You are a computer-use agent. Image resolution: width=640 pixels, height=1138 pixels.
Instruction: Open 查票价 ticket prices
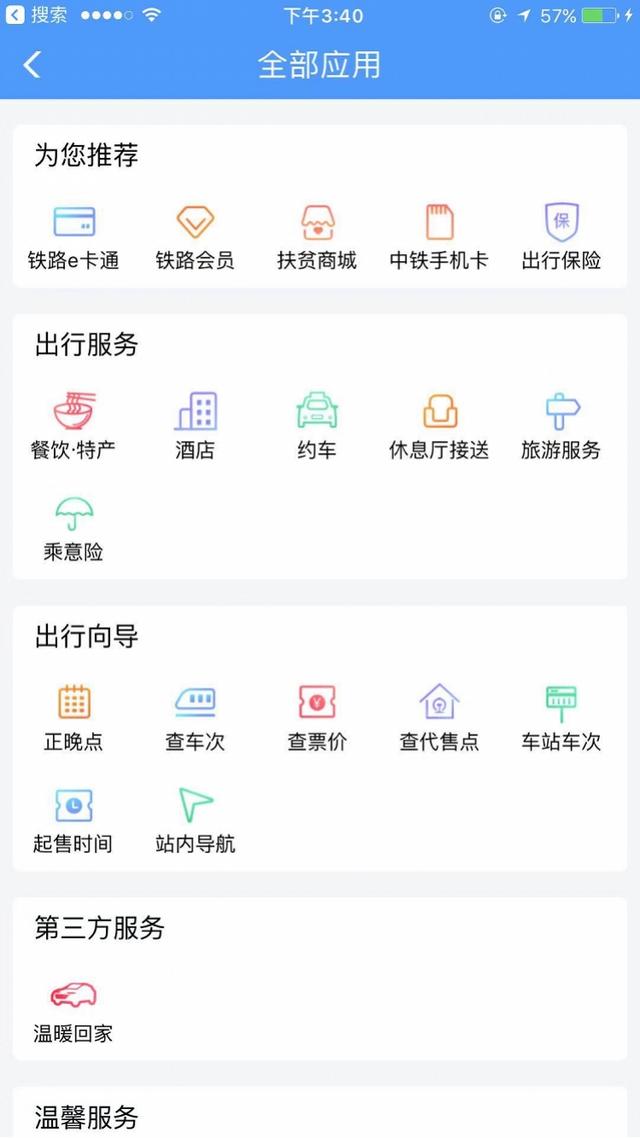pyautogui.click(x=317, y=719)
